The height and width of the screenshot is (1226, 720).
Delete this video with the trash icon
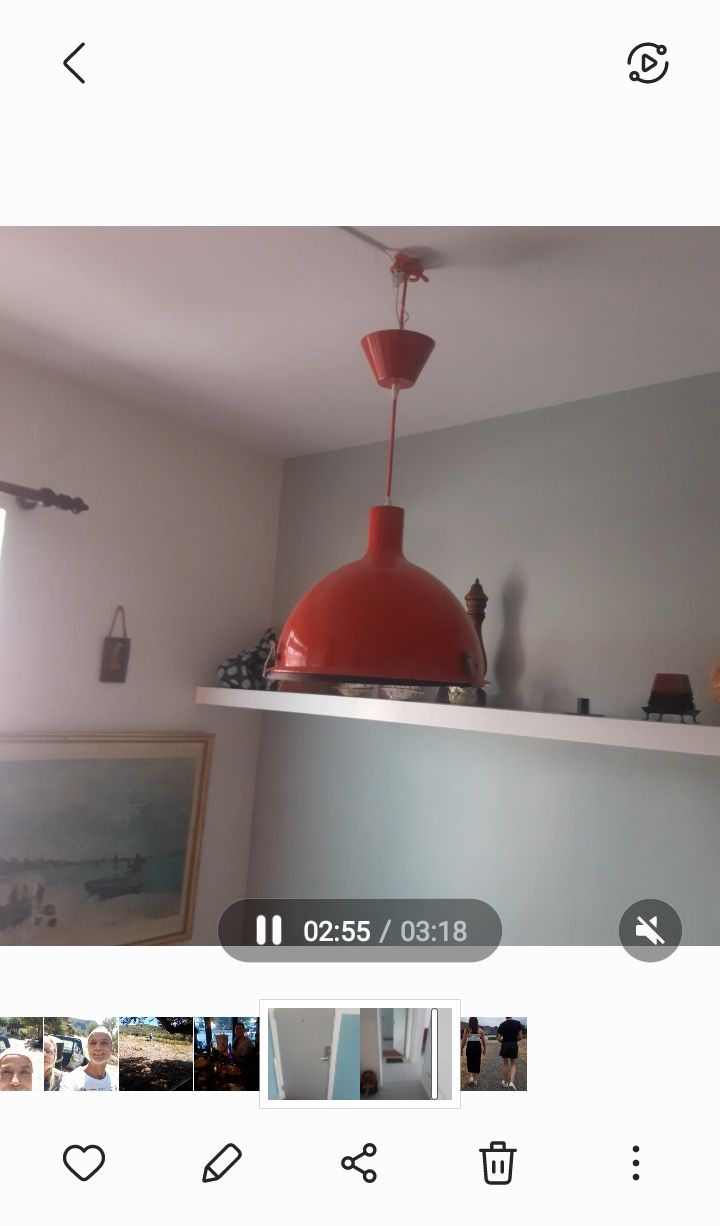tap(497, 1163)
